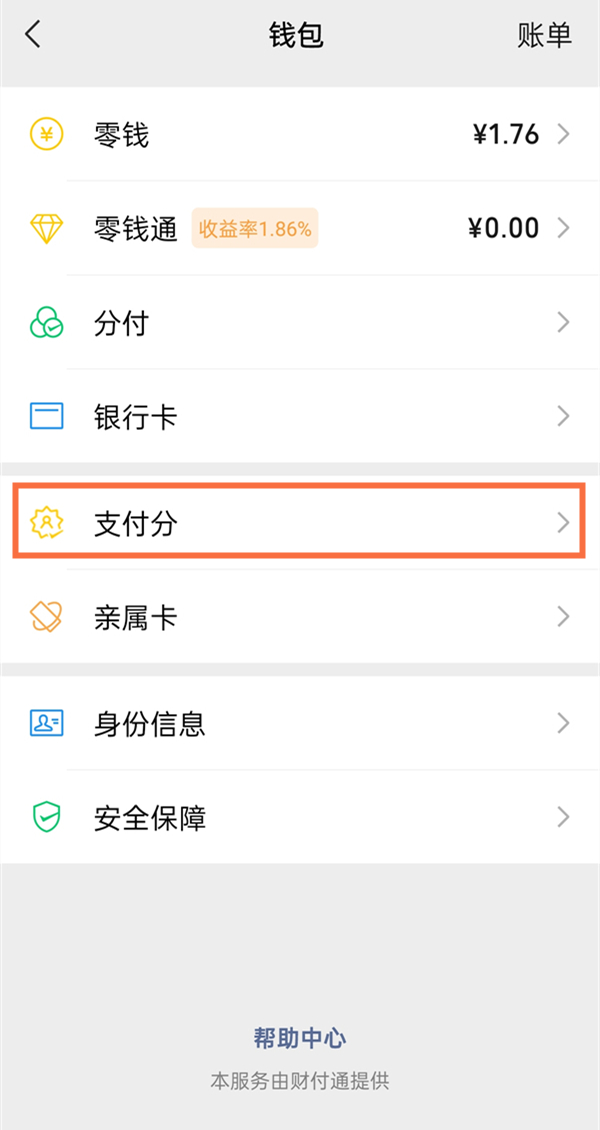Open 账单 transaction history
The image size is (600, 1130).
point(544,36)
